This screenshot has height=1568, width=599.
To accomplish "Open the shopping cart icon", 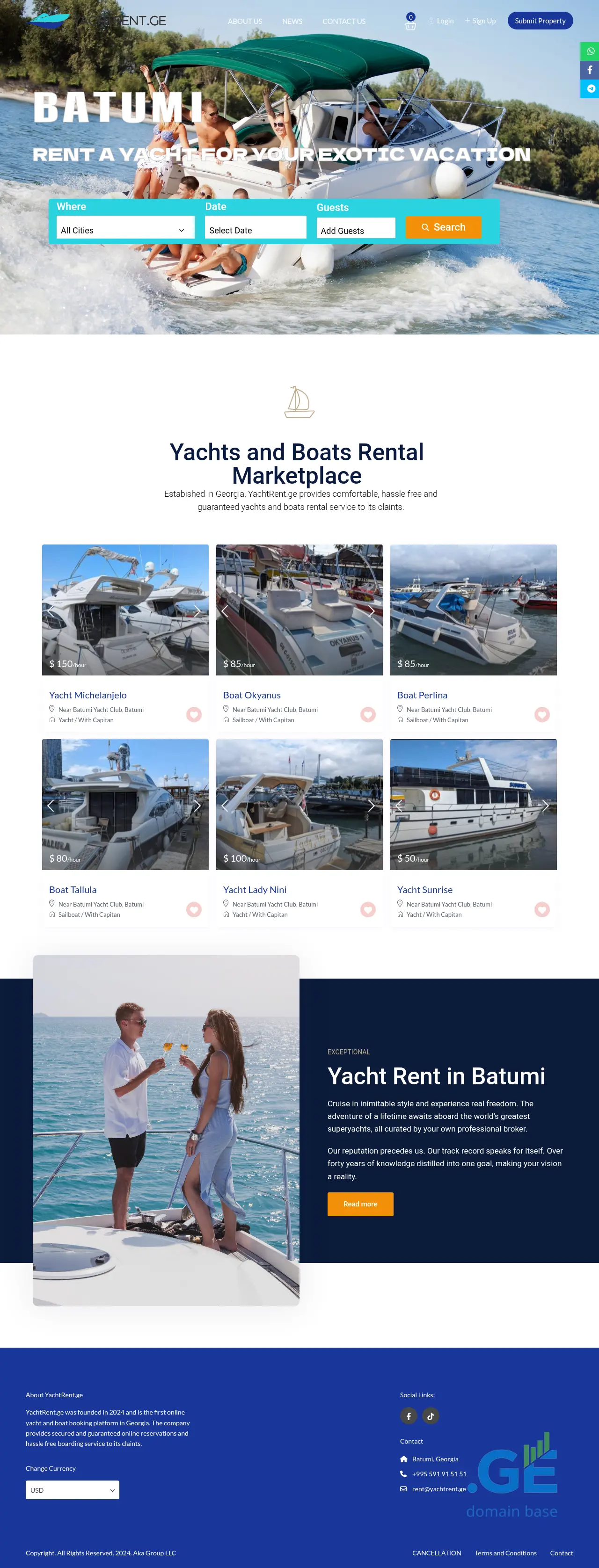I will click(x=410, y=24).
